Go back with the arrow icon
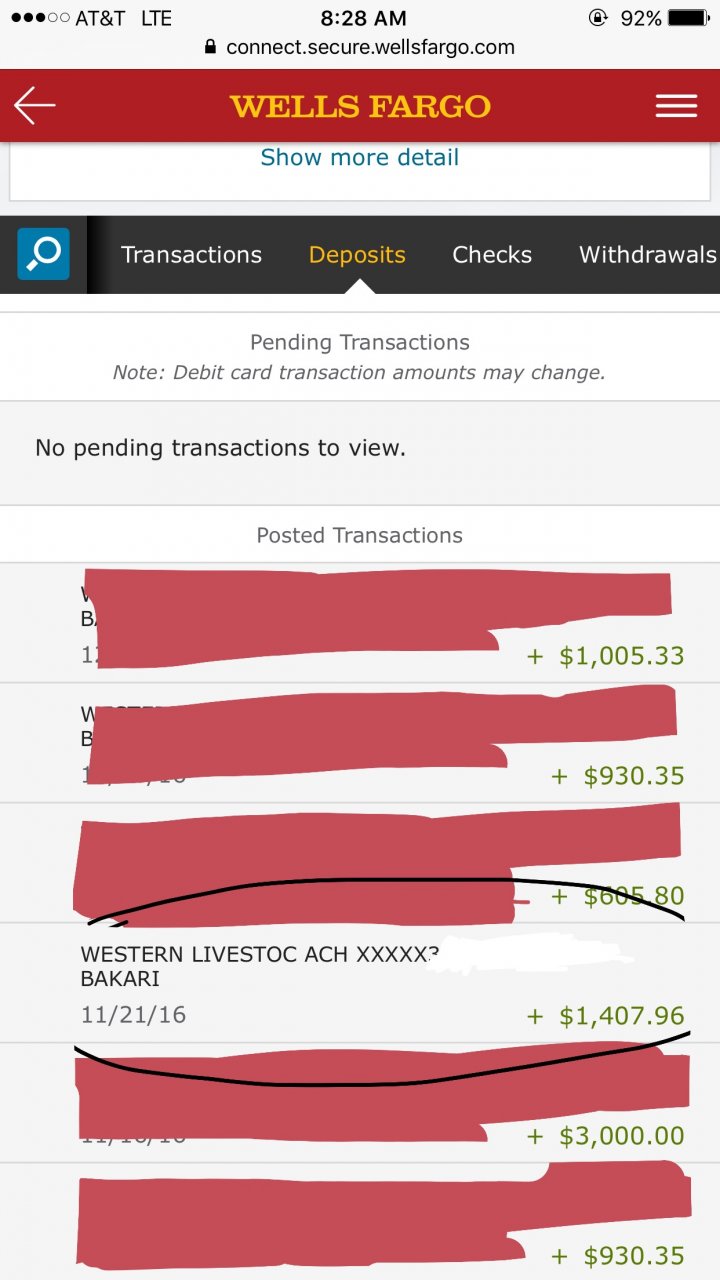 [35, 105]
